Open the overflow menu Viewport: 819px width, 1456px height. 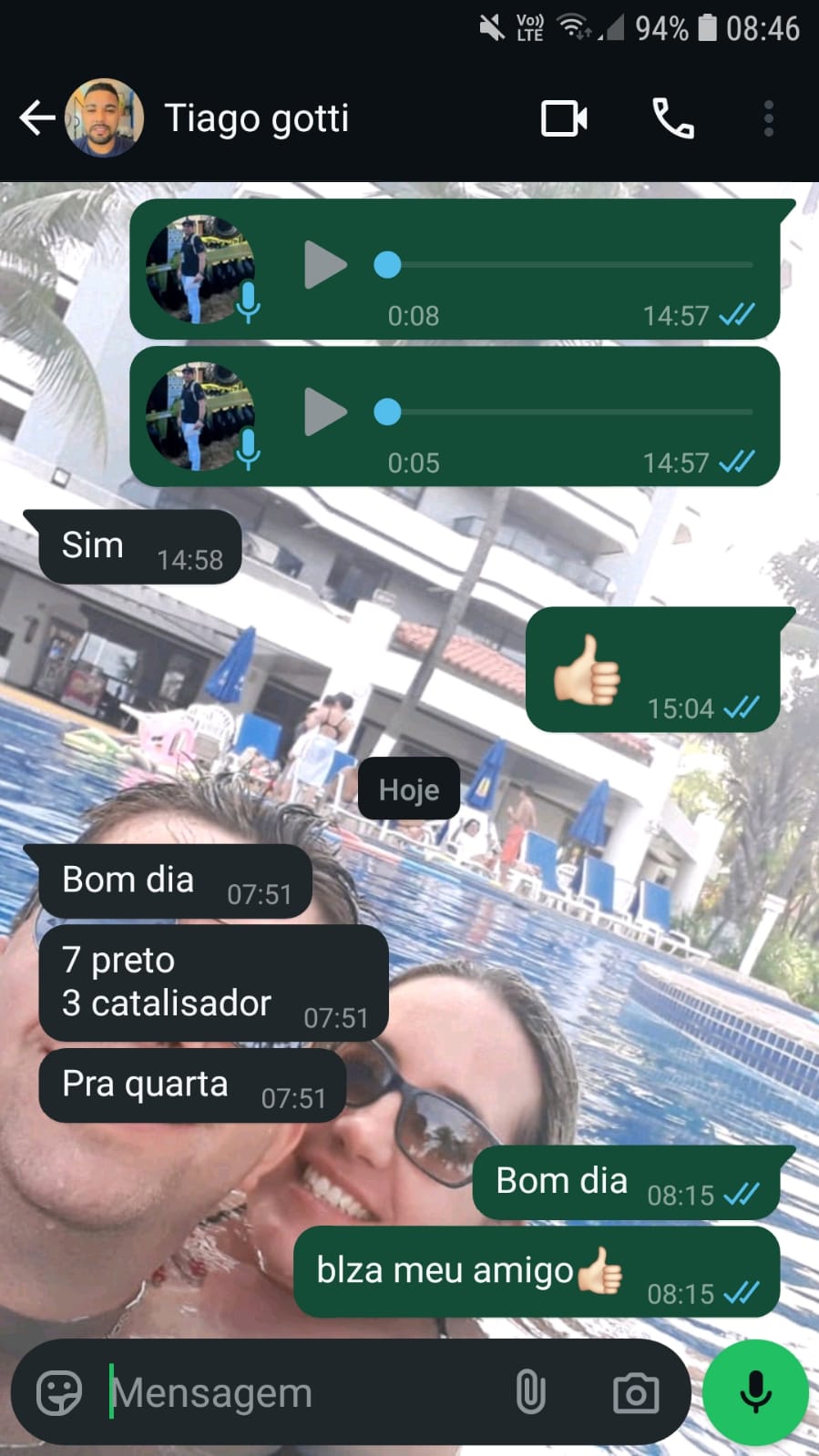[x=768, y=118]
